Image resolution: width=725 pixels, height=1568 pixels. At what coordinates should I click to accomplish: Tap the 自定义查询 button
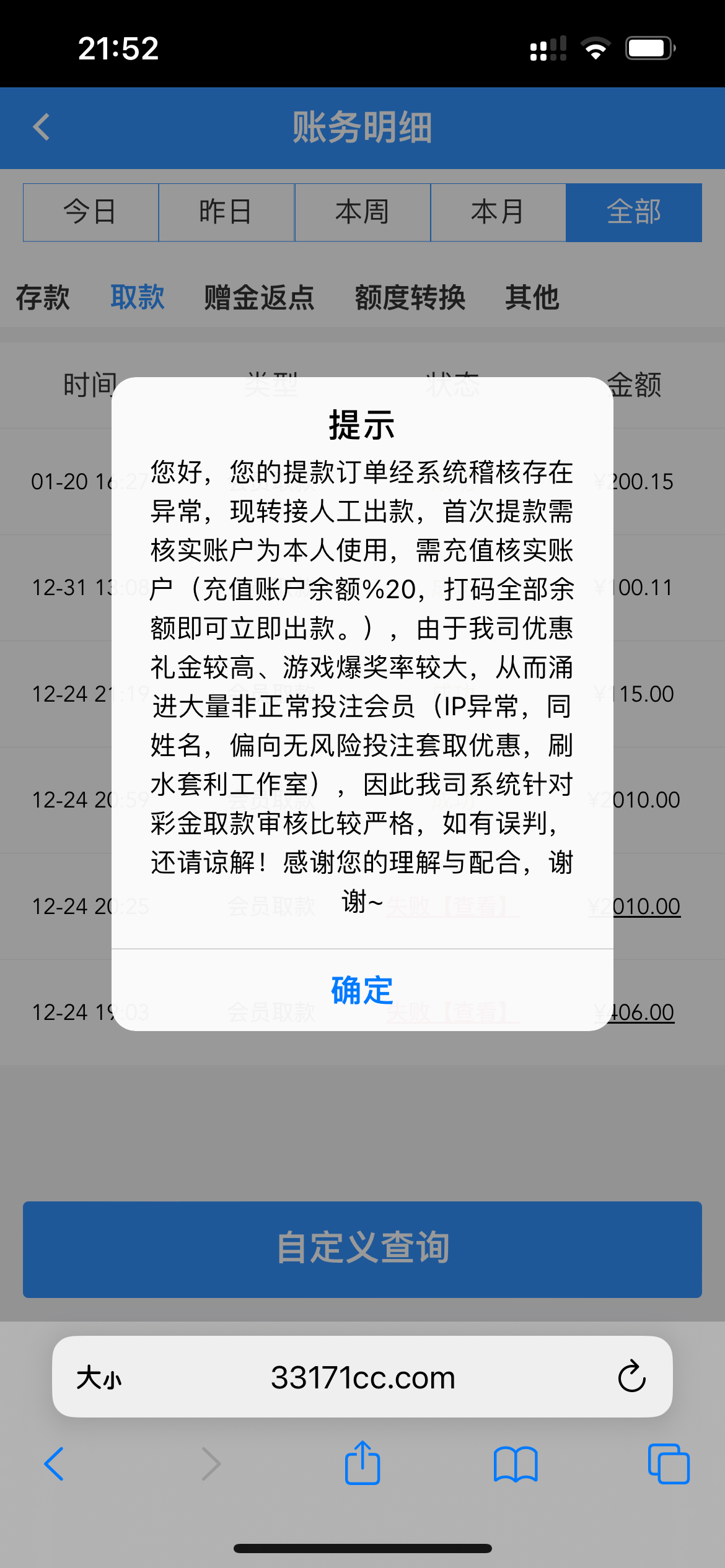point(362,1249)
